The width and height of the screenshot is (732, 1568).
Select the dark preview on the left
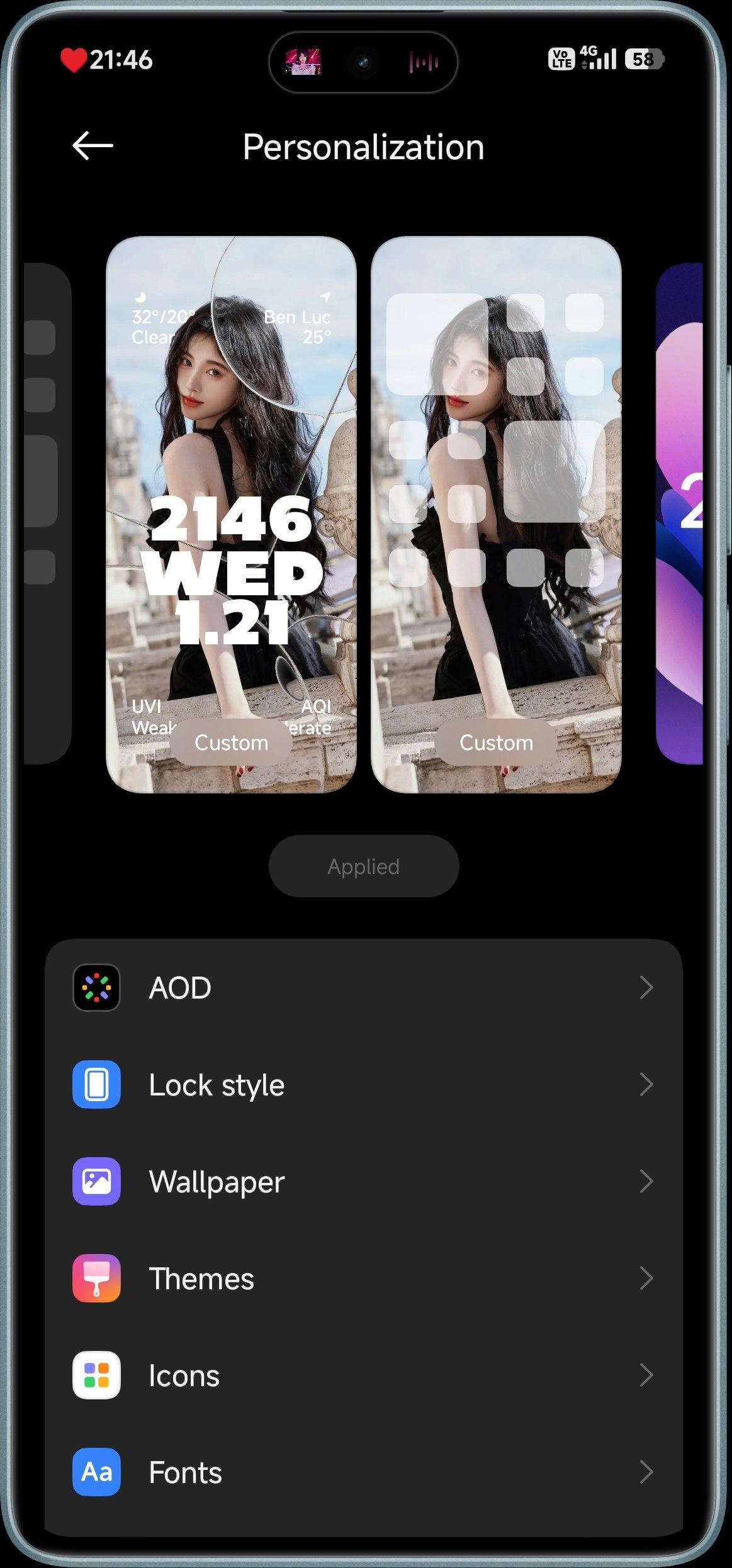[x=47, y=513]
